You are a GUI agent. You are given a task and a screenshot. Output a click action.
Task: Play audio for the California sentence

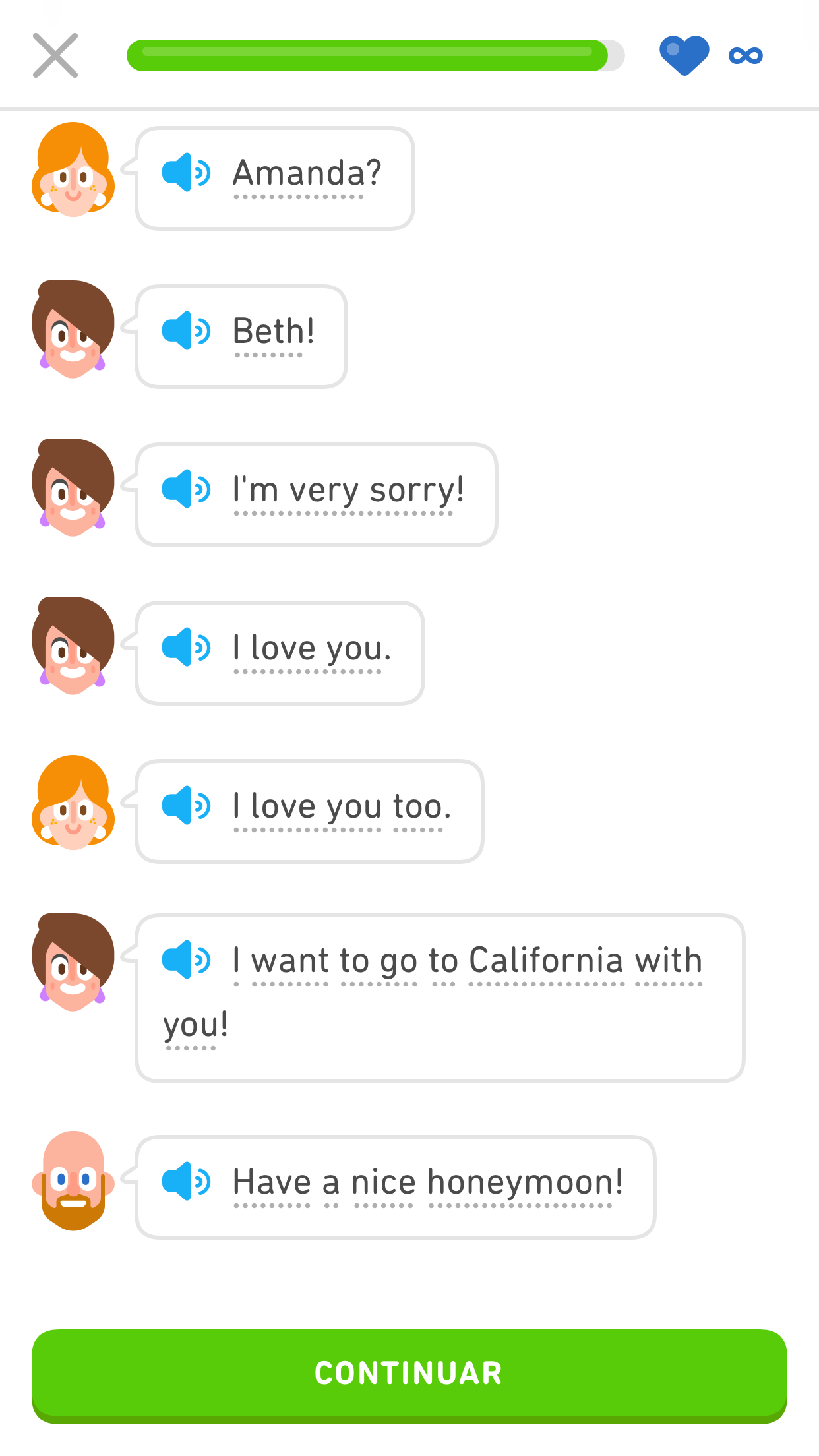pos(187,961)
